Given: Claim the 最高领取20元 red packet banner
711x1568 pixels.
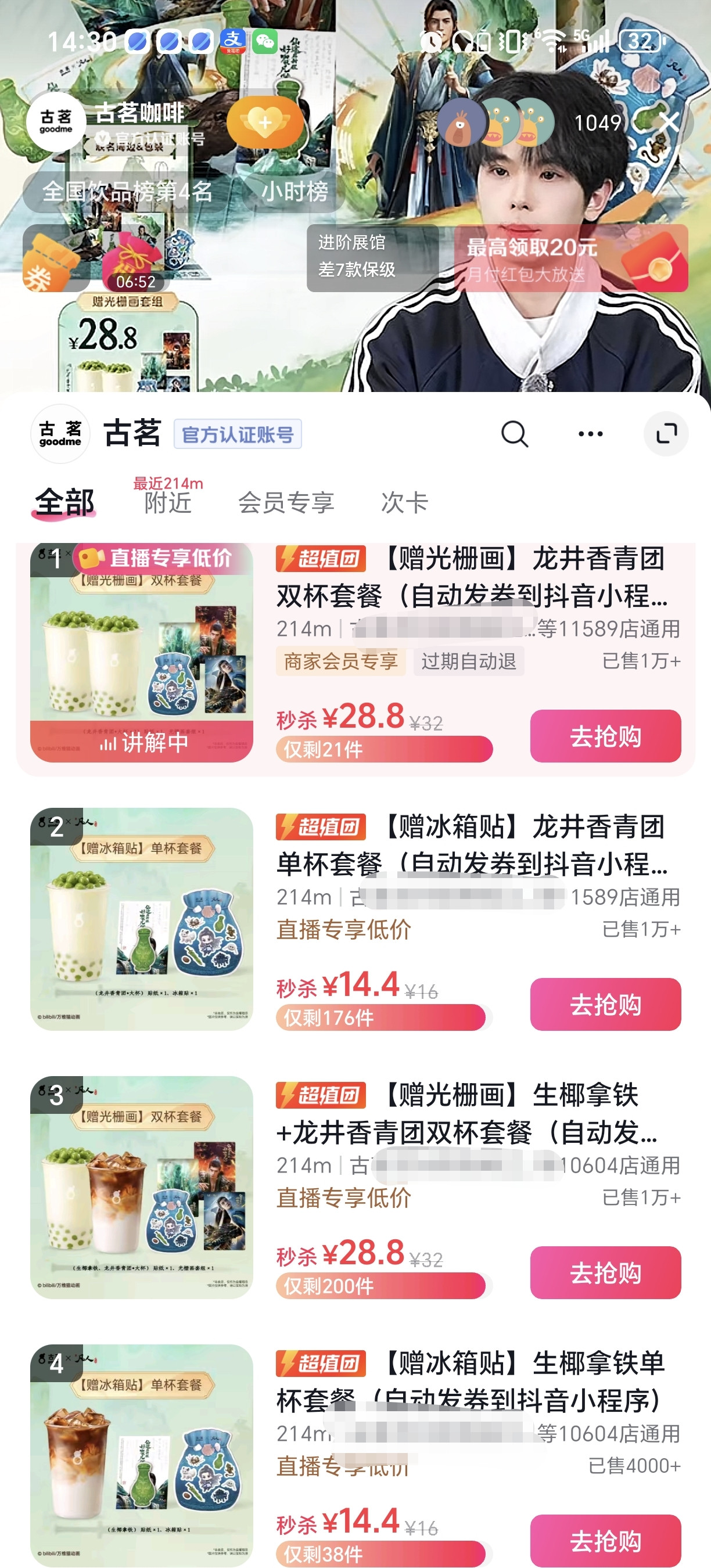Looking at the screenshot, I should coord(570,258).
